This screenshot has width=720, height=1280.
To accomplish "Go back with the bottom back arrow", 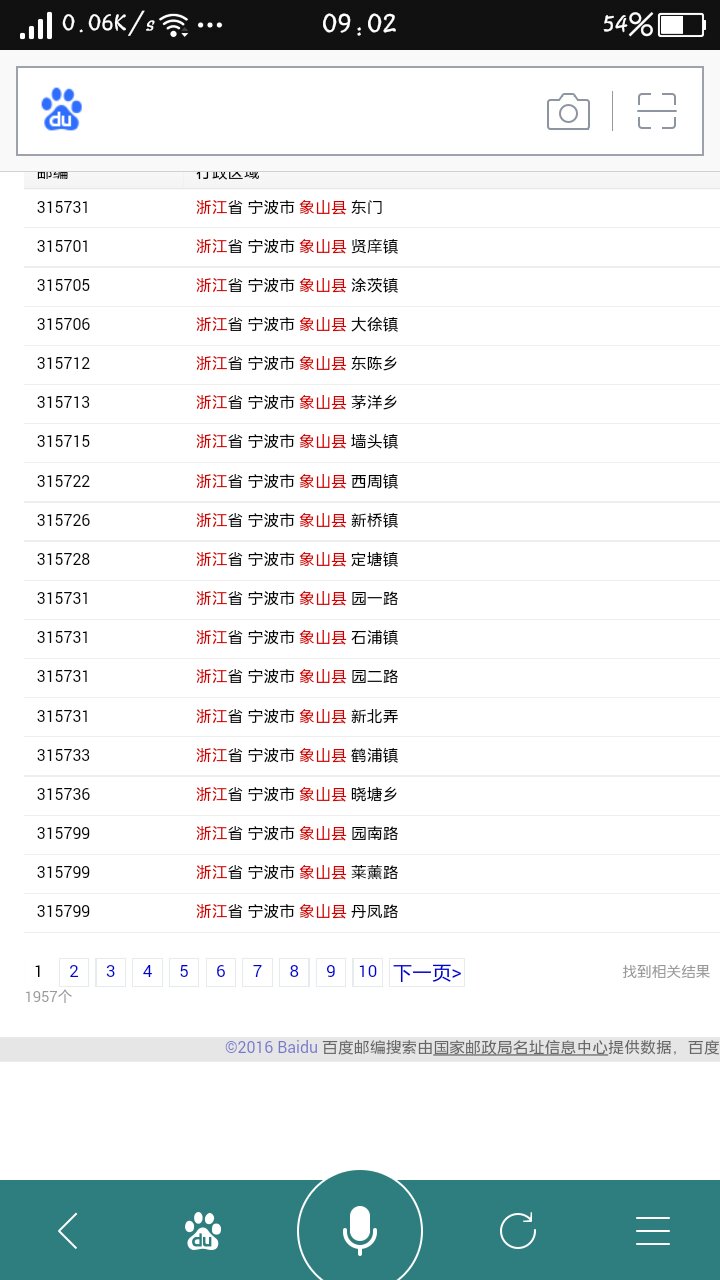I will (x=68, y=1231).
